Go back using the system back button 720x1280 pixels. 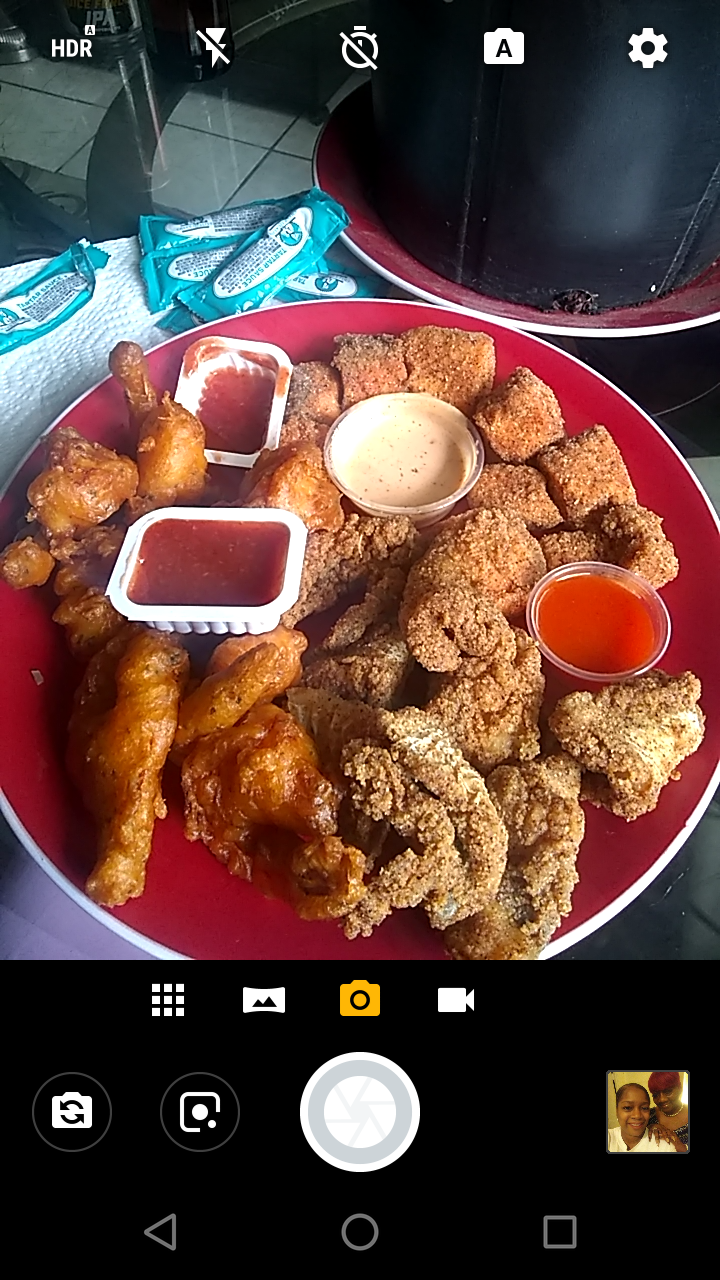161,1232
